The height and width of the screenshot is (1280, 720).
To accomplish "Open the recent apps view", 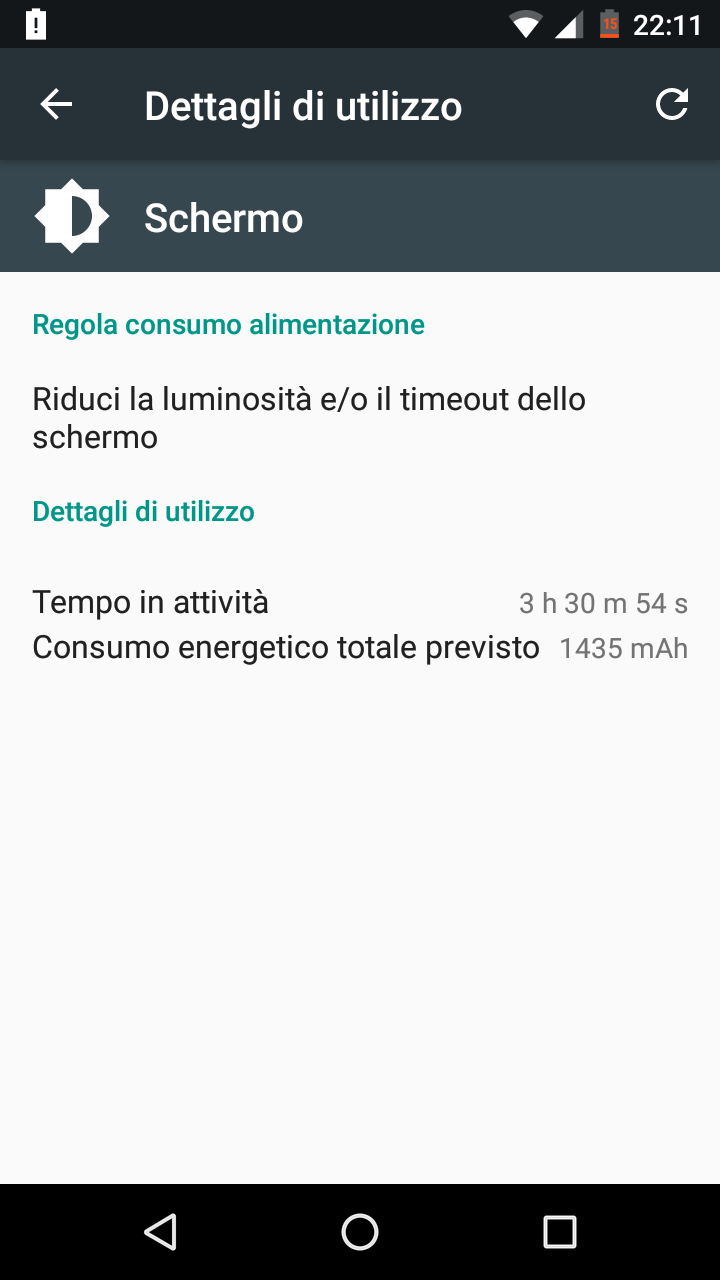I will [560, 1232].
